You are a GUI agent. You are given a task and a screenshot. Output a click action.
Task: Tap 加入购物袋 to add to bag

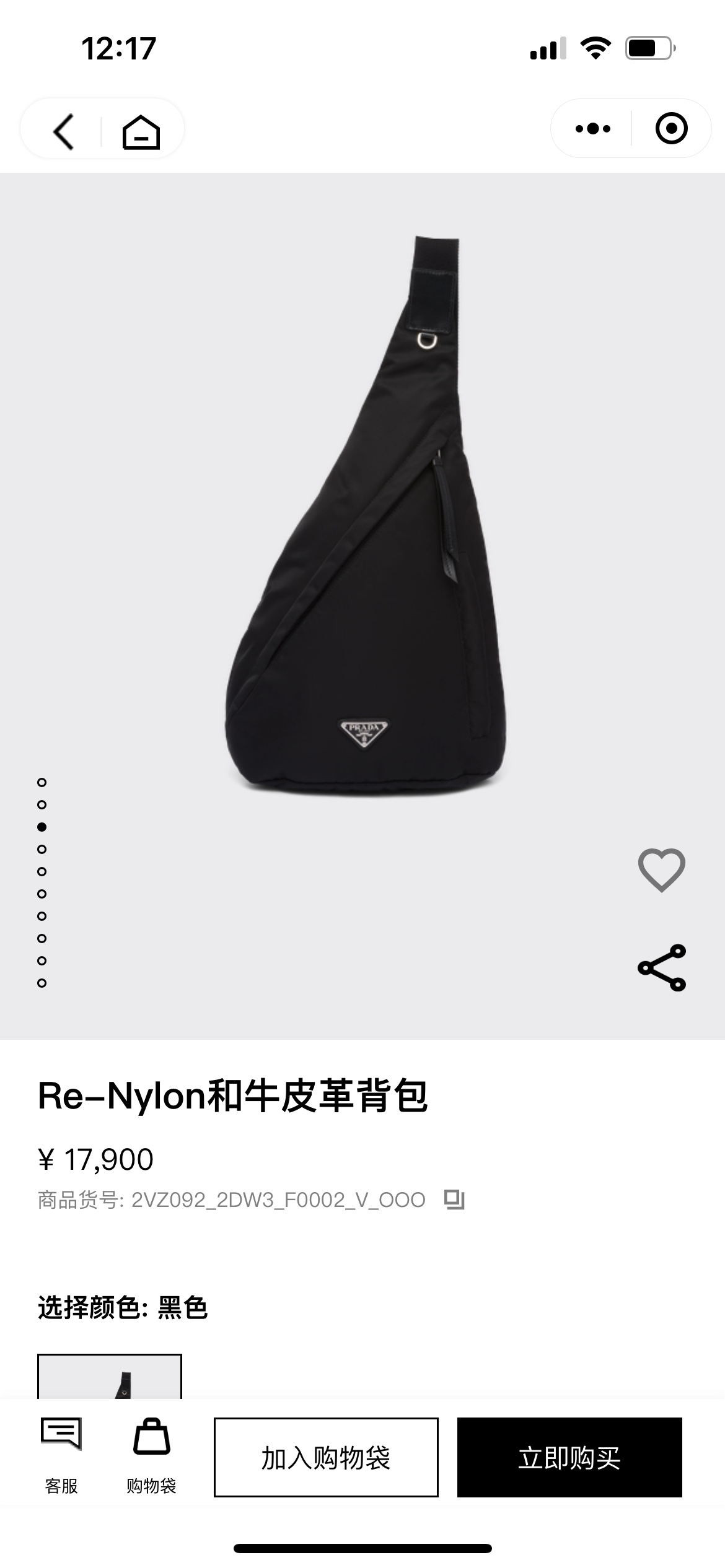click(326, 1457)
